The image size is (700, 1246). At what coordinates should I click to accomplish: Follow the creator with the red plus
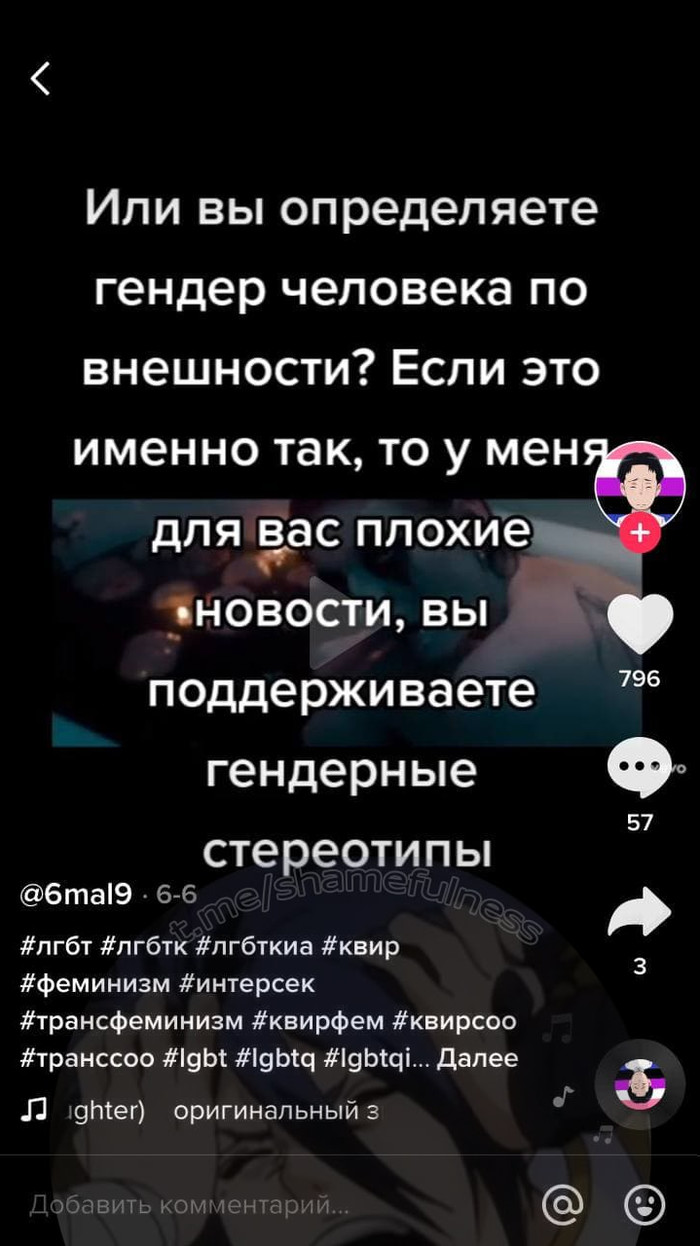[x=640, y=535]
